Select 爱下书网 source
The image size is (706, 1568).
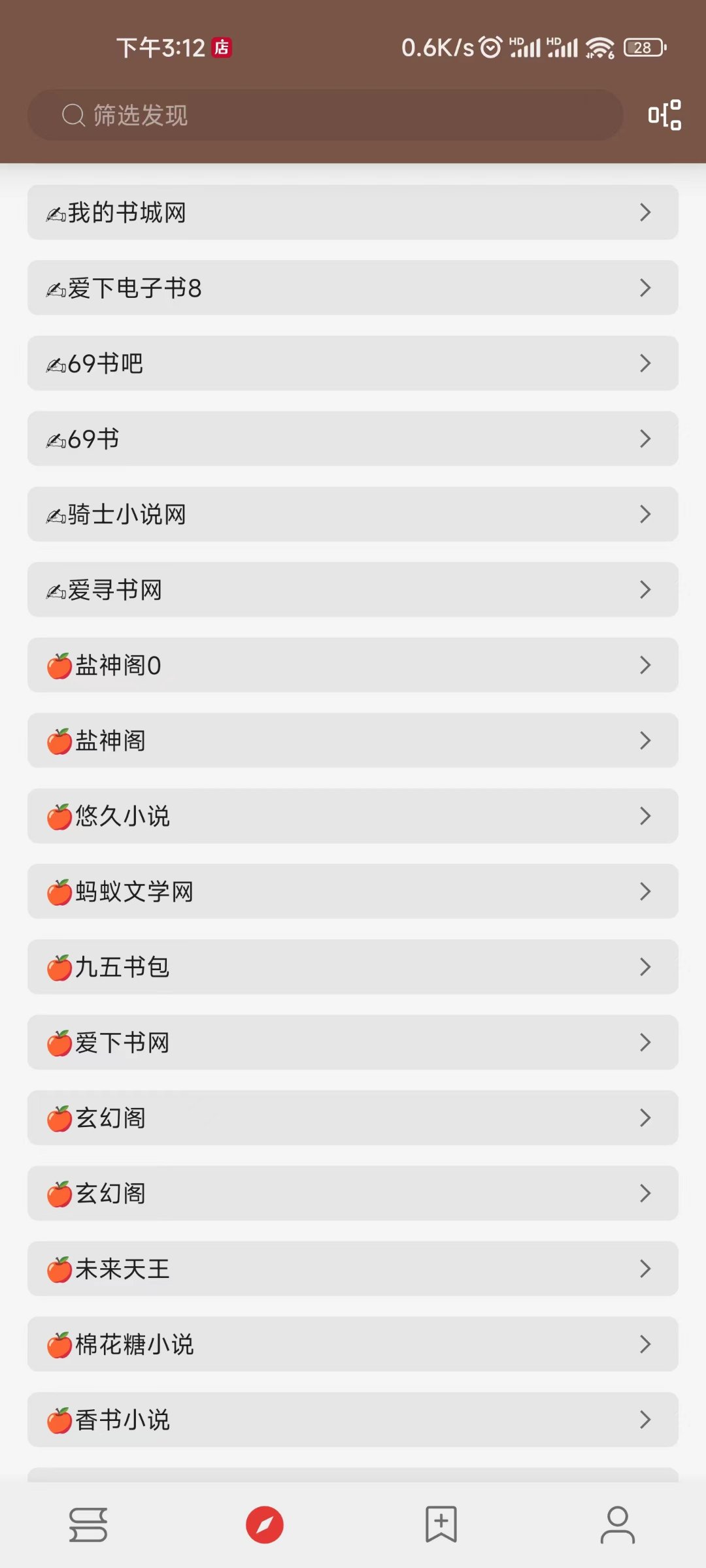point(352,1042)
